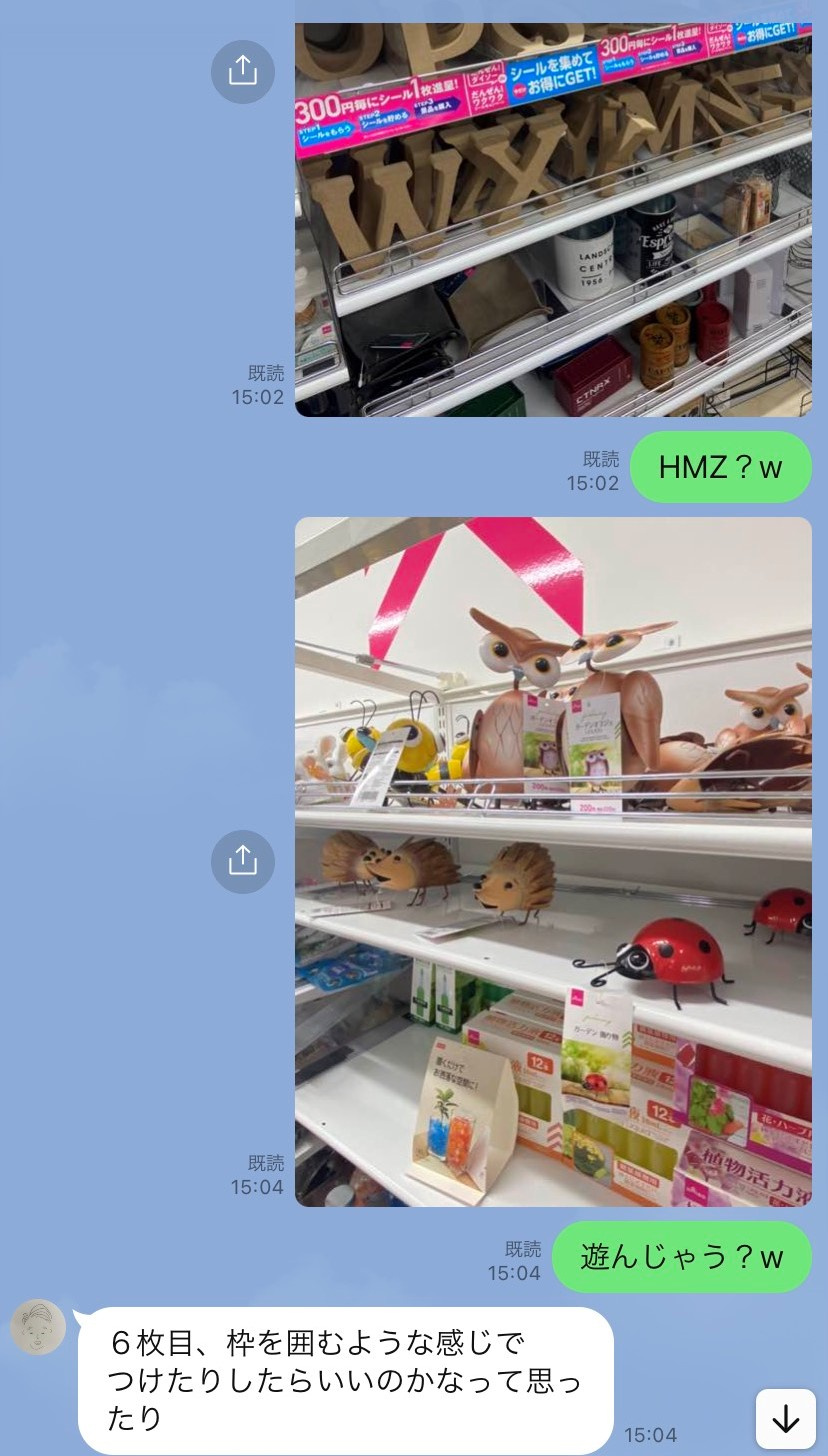Open the wooden letters shelf photo
Viewport: 828px width, 1456px height.
click(553, 220)
